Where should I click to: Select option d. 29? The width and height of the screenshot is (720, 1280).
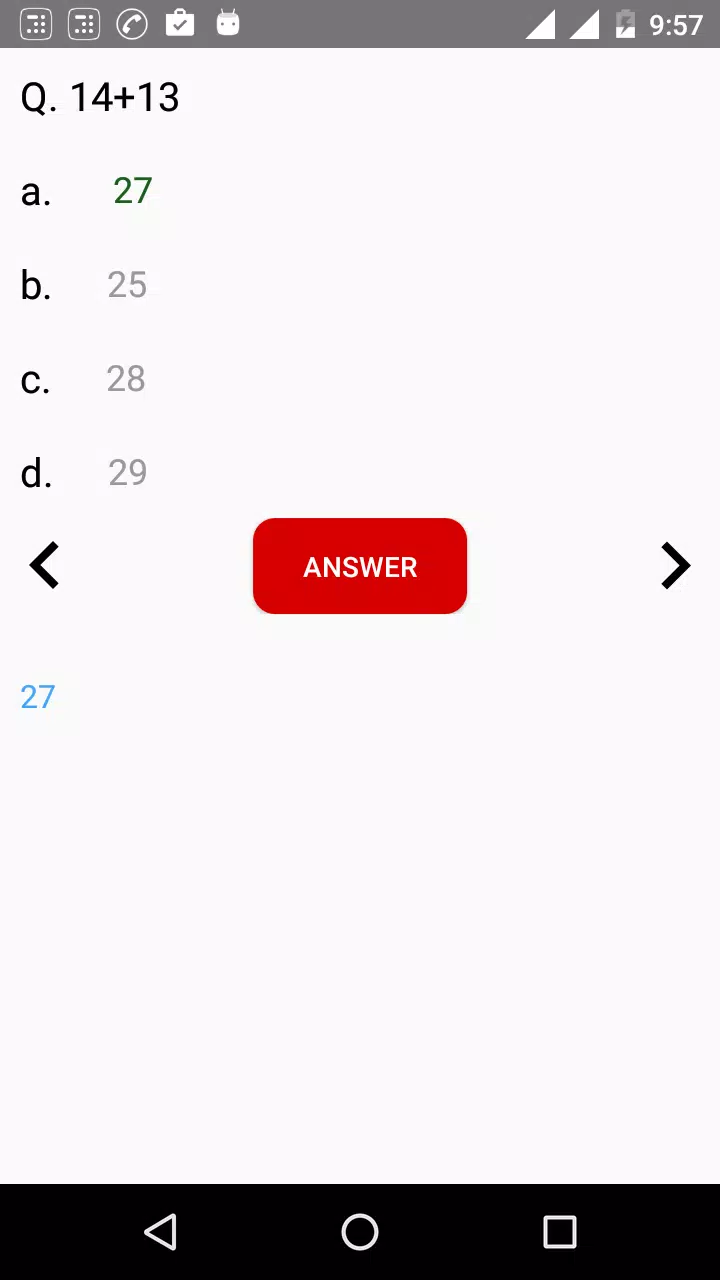[127, 473]
